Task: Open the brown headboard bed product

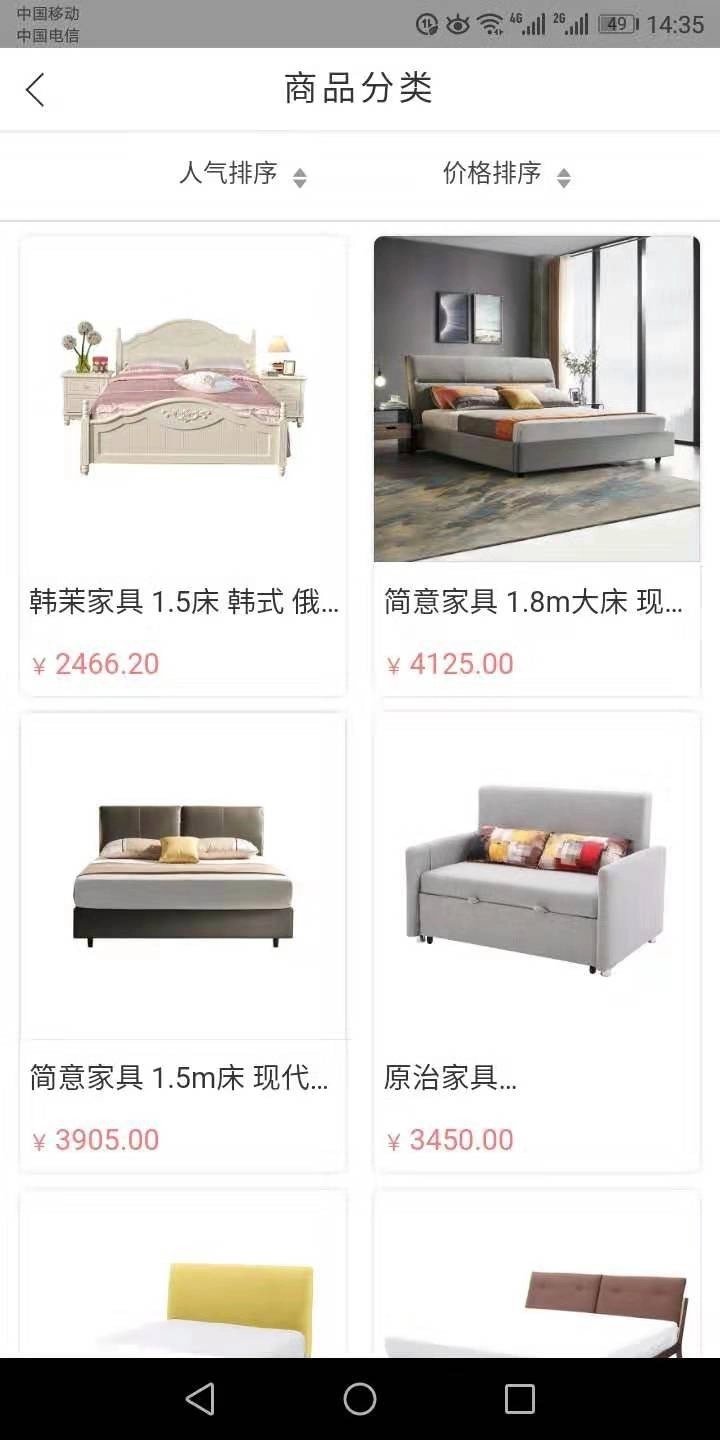Action: click(x=537, y=1290)
